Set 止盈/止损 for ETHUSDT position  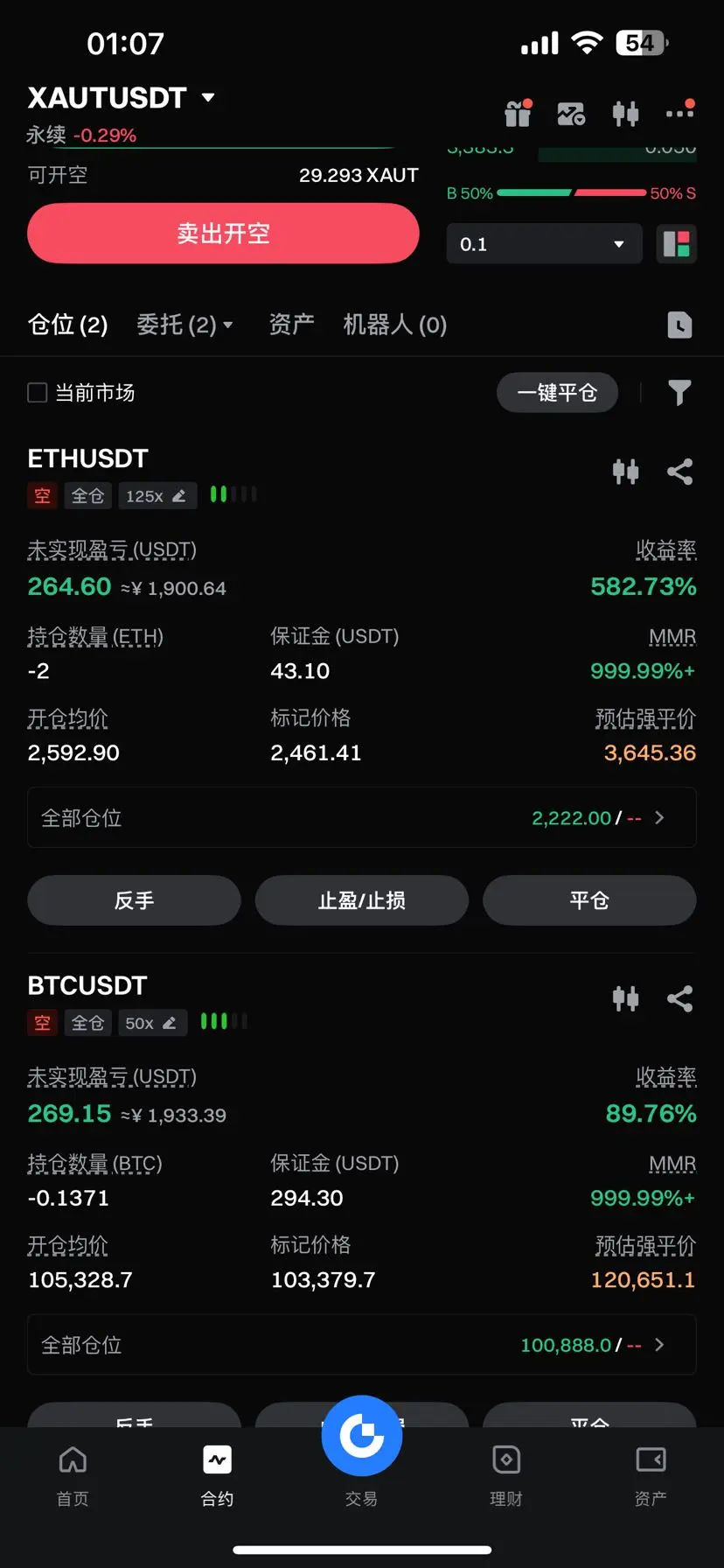[x=361, y=900]
